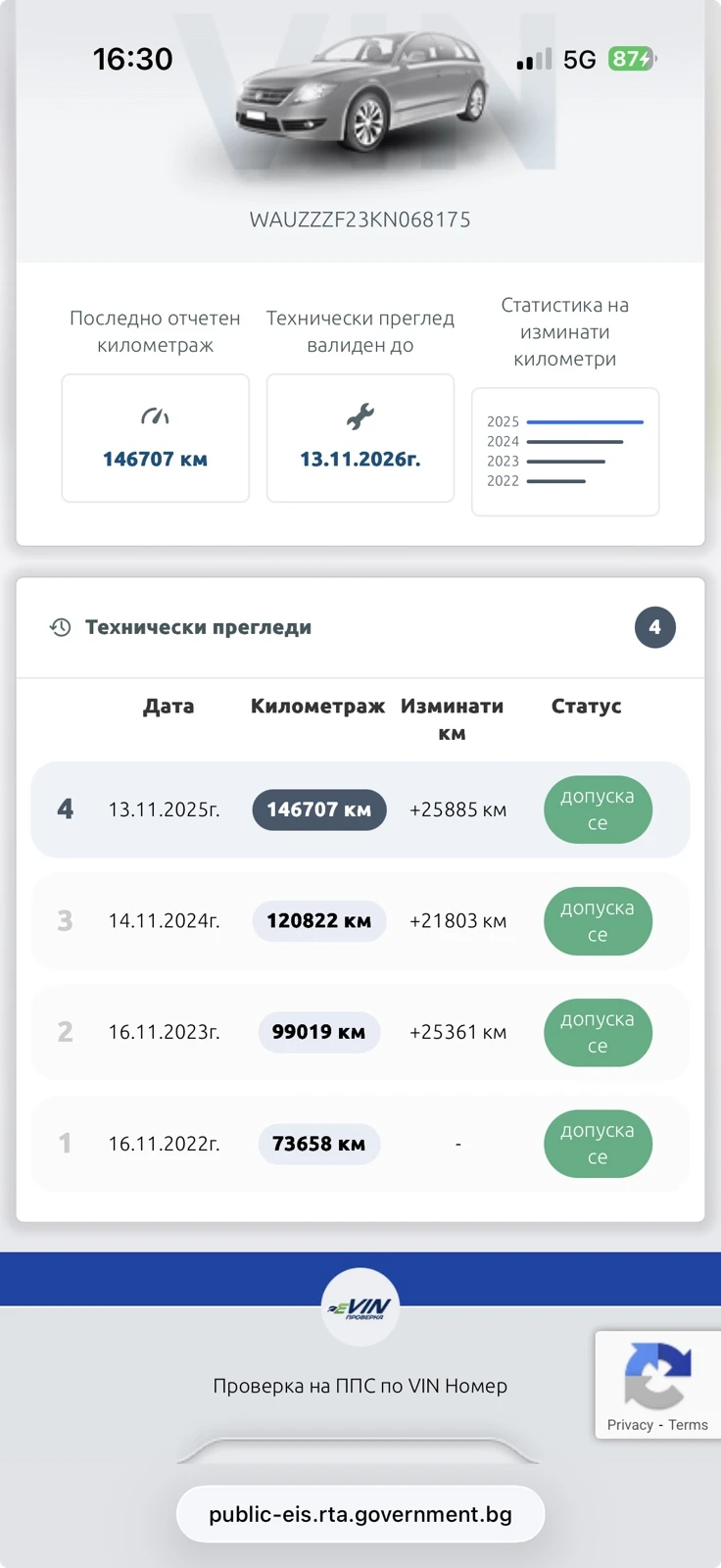
Task: Select the Статус column header
Action: pos(586,706)
